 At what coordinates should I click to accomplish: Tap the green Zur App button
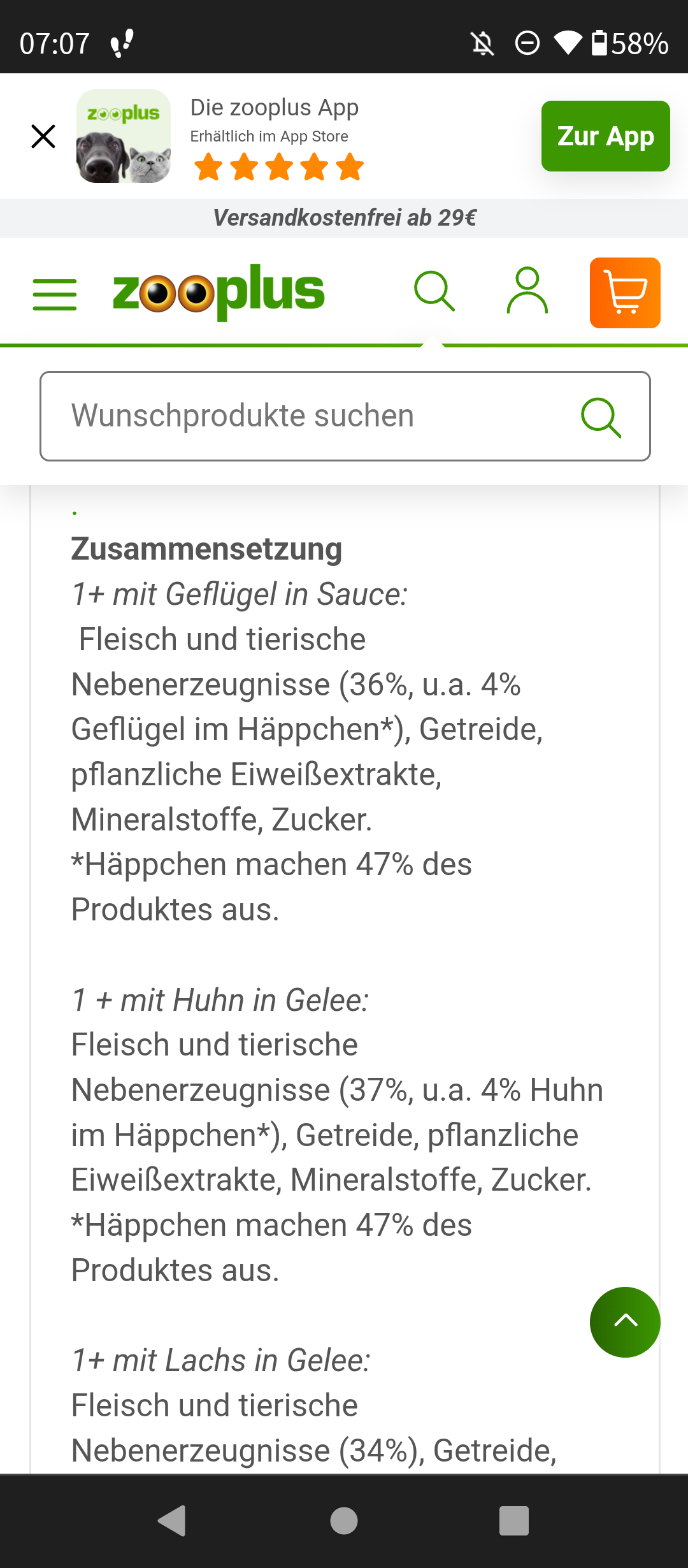point(605,136)
